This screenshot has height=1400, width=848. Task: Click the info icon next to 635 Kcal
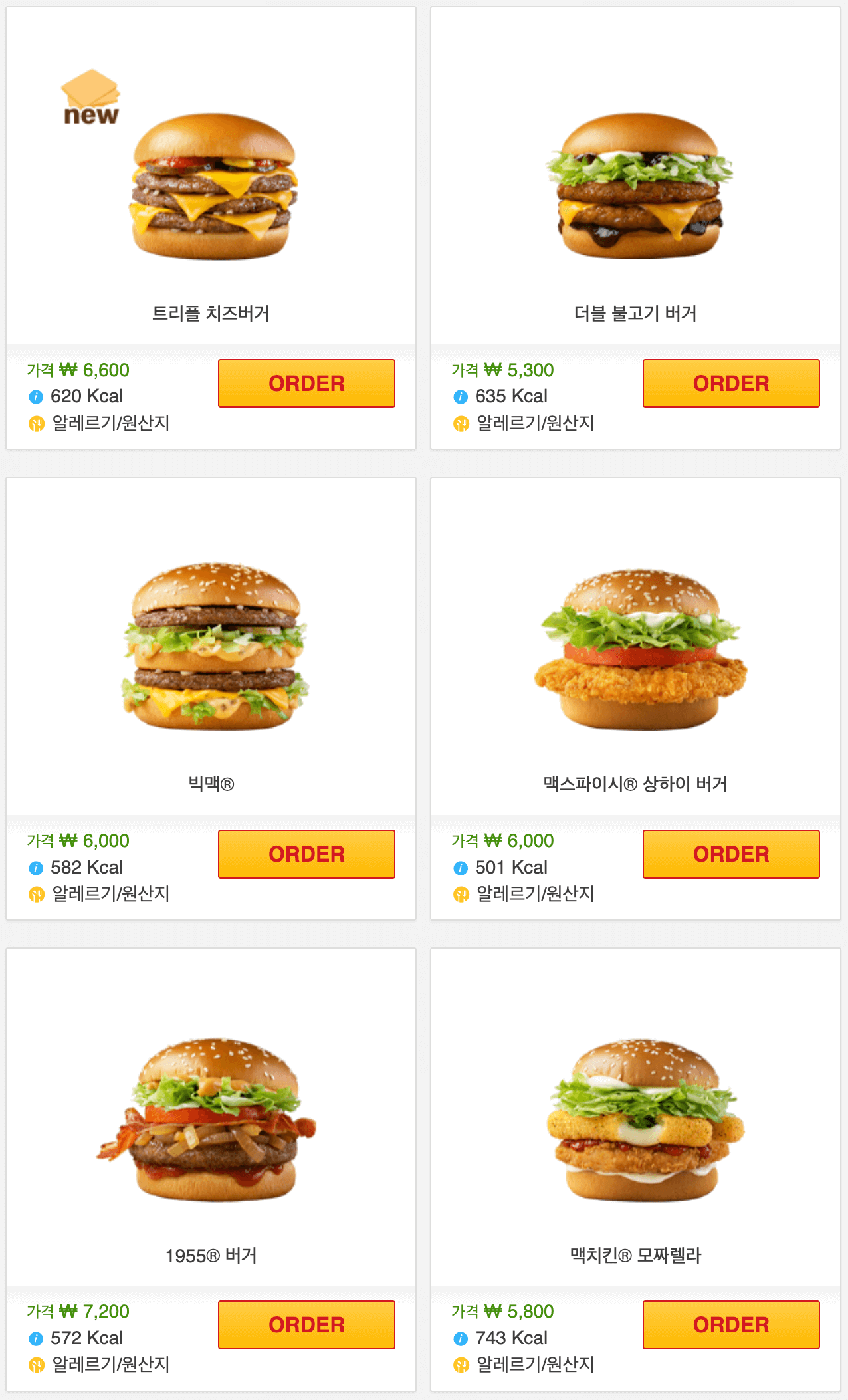coord(459,396)
